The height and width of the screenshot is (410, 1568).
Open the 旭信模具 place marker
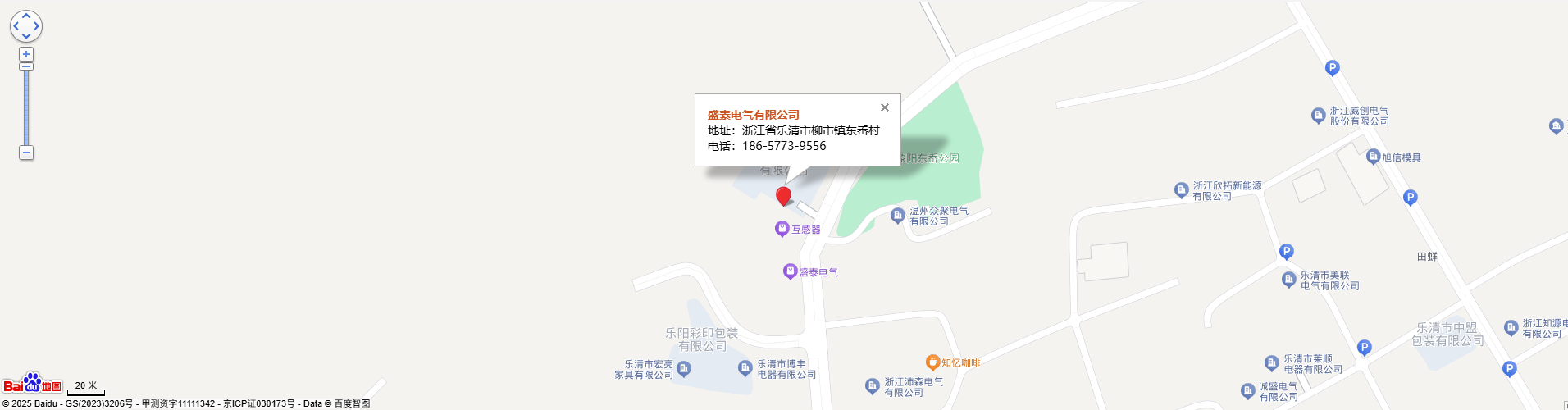coord(1373,157)
